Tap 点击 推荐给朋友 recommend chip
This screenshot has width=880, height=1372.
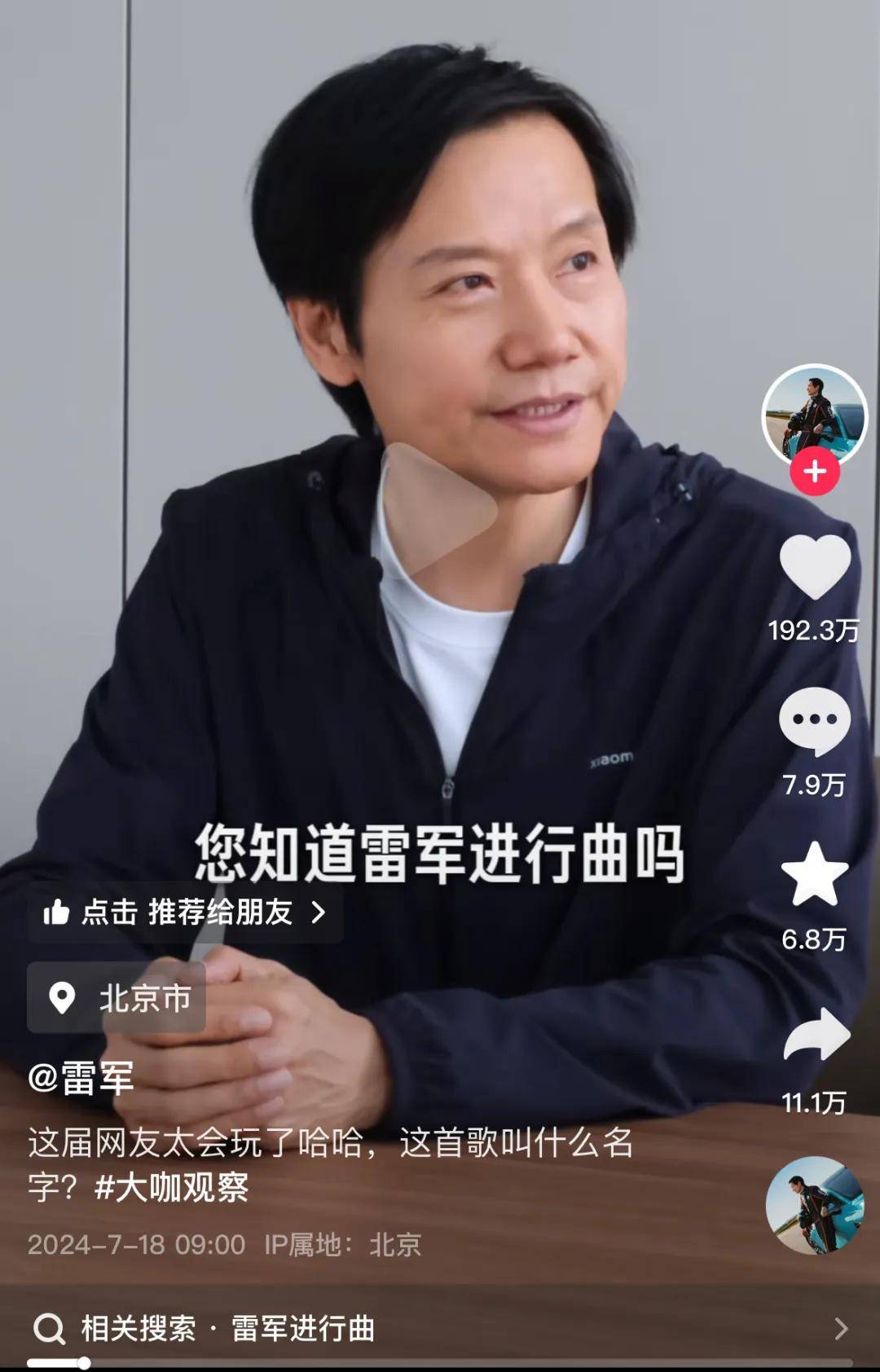185,912
